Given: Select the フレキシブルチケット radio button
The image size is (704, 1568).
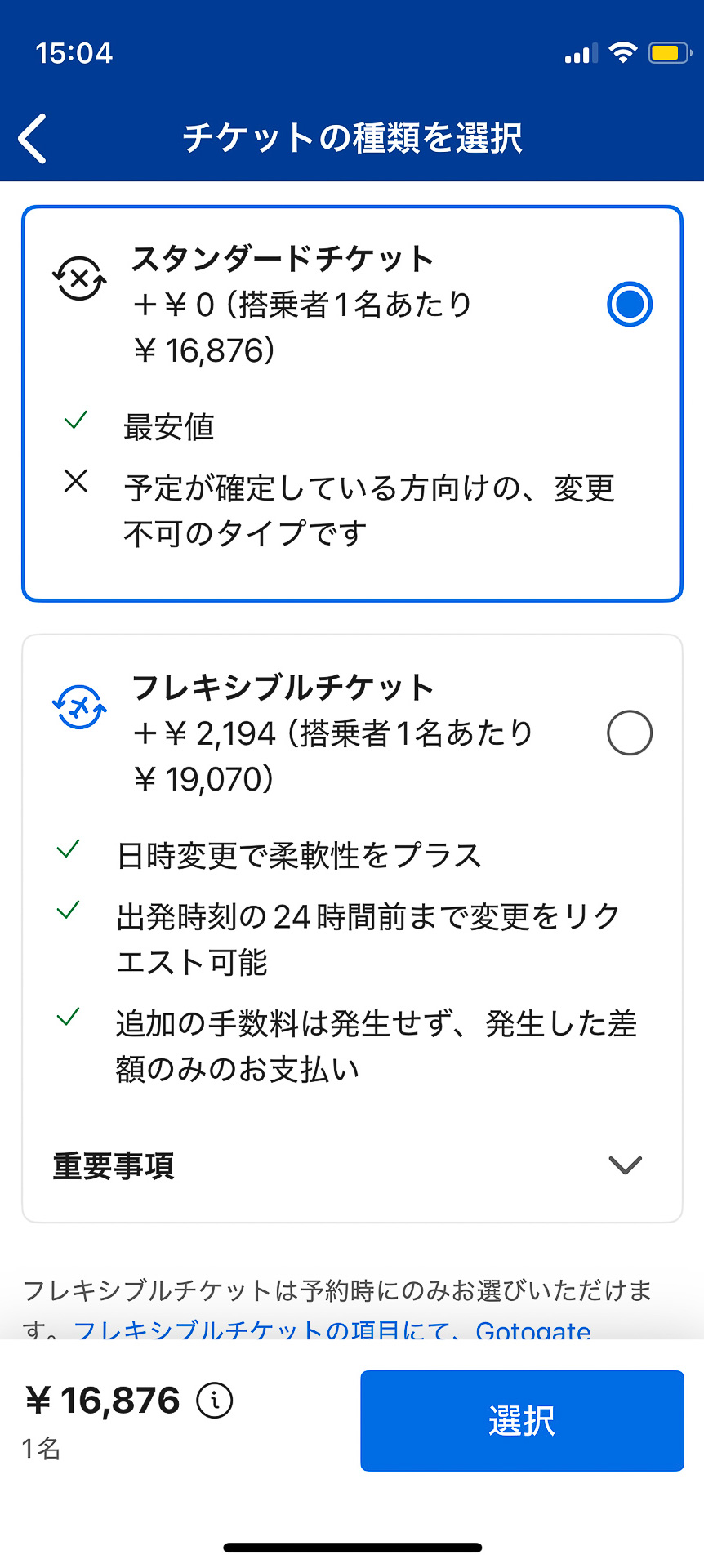Looking at the screenshot, I should 628,733.
